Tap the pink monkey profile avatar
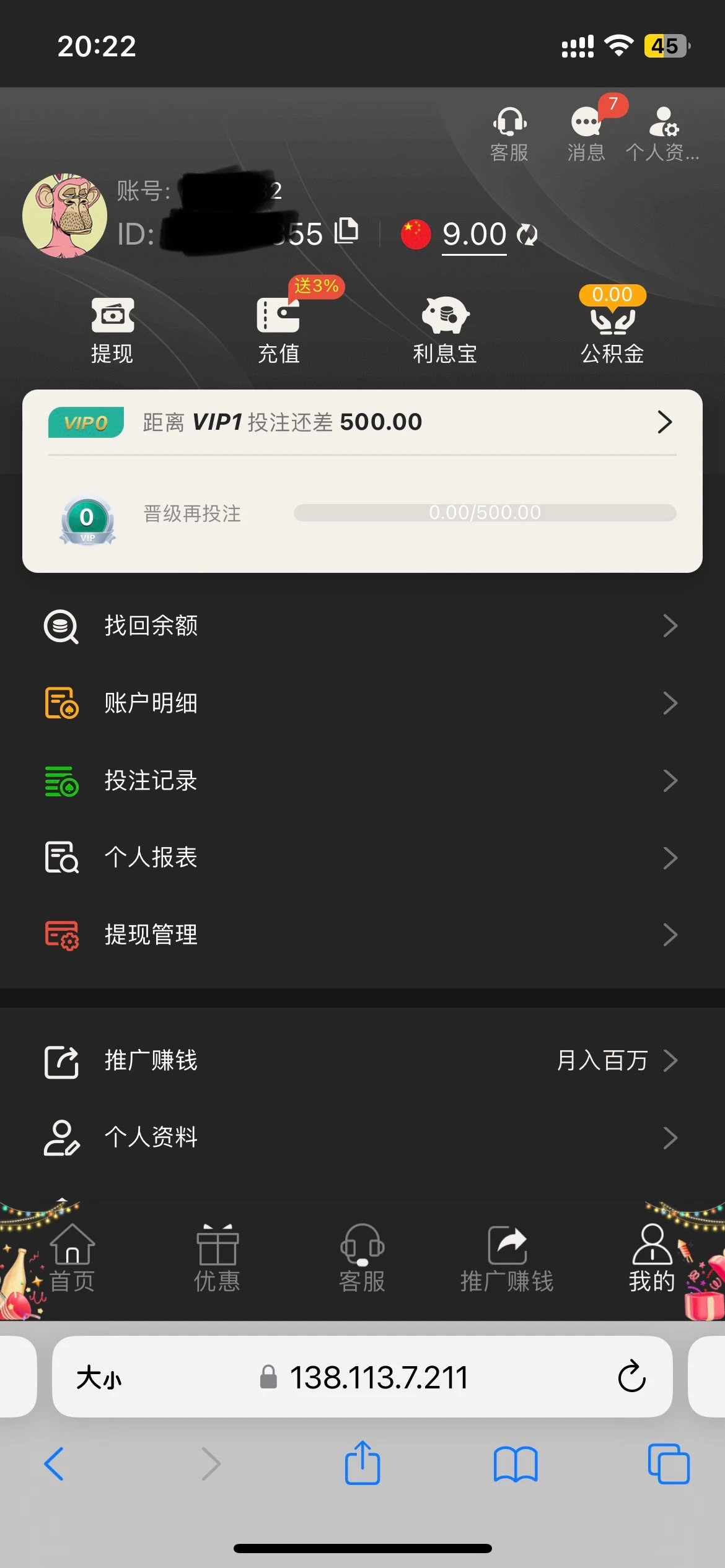This screenshot has width=725, height=1568. pyautogui.click(x=64, y=217)
